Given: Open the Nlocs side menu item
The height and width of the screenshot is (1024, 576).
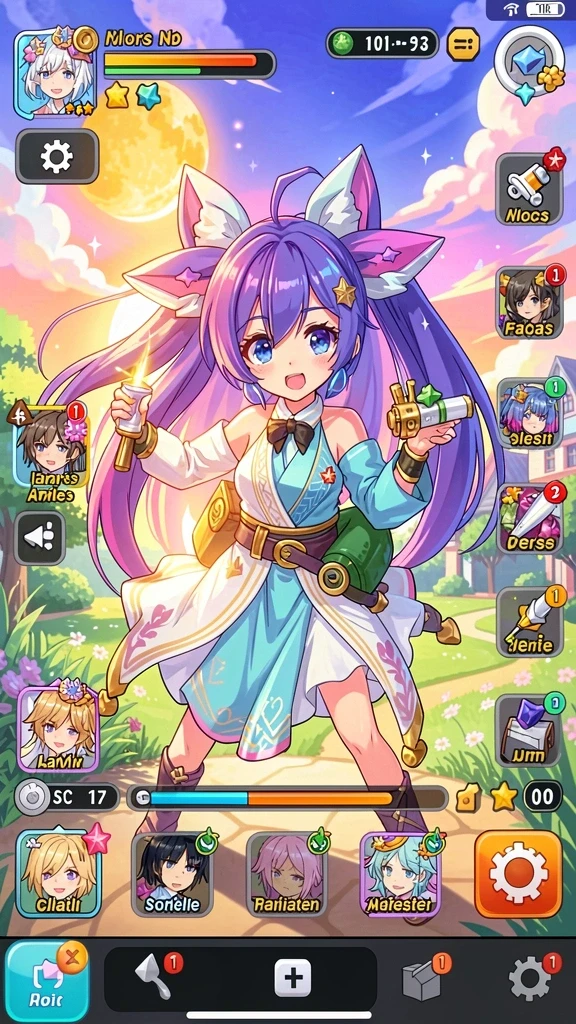Looking at the screenshot, I should click(529, 189).
